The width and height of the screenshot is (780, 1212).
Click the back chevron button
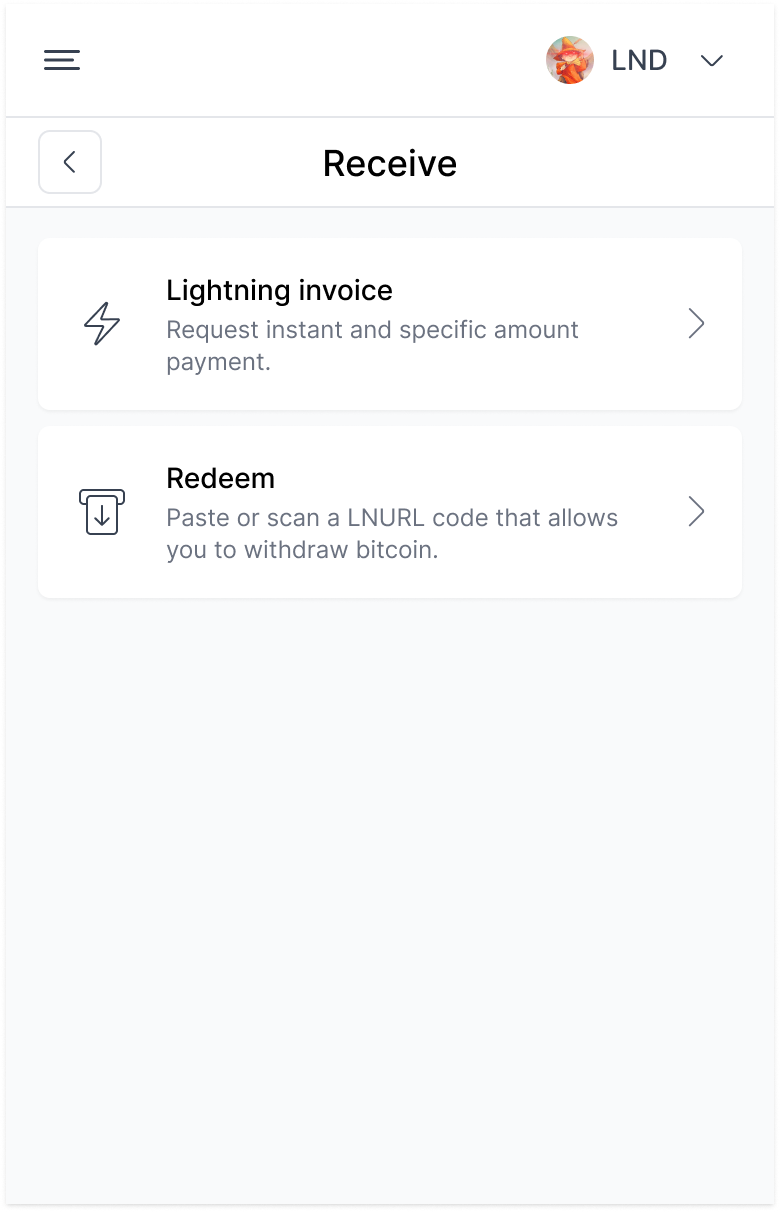[x=70, y=161]
